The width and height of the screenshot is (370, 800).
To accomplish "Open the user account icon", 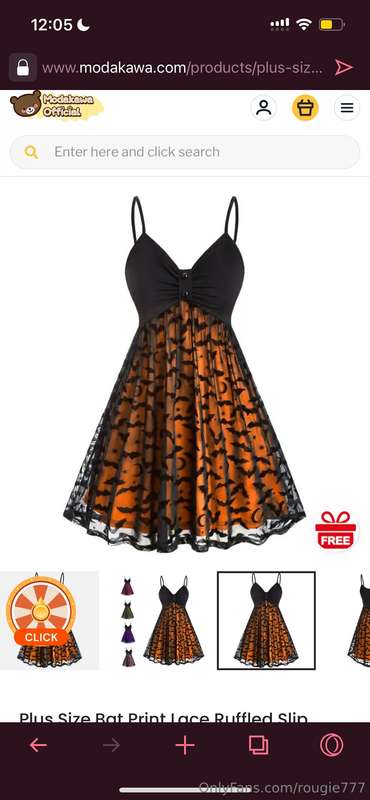I will [x=263, y=108].
